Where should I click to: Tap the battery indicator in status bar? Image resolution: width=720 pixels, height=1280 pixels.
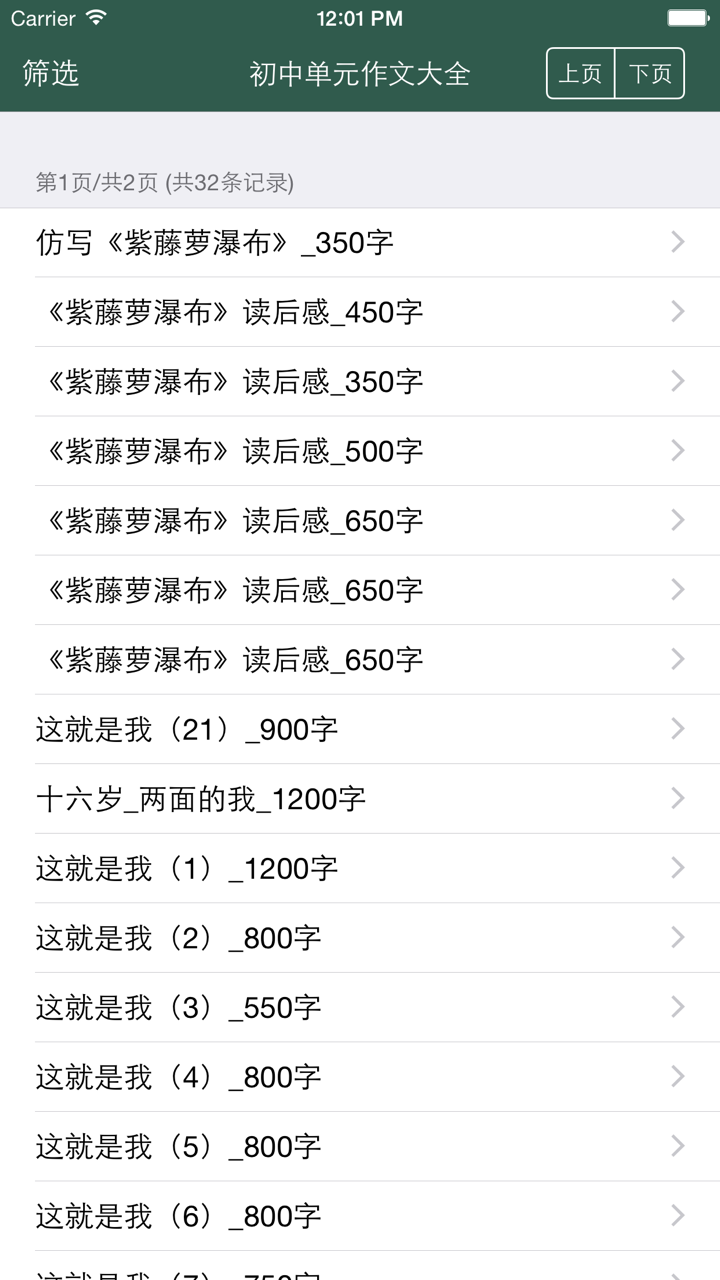click(688, 16)
